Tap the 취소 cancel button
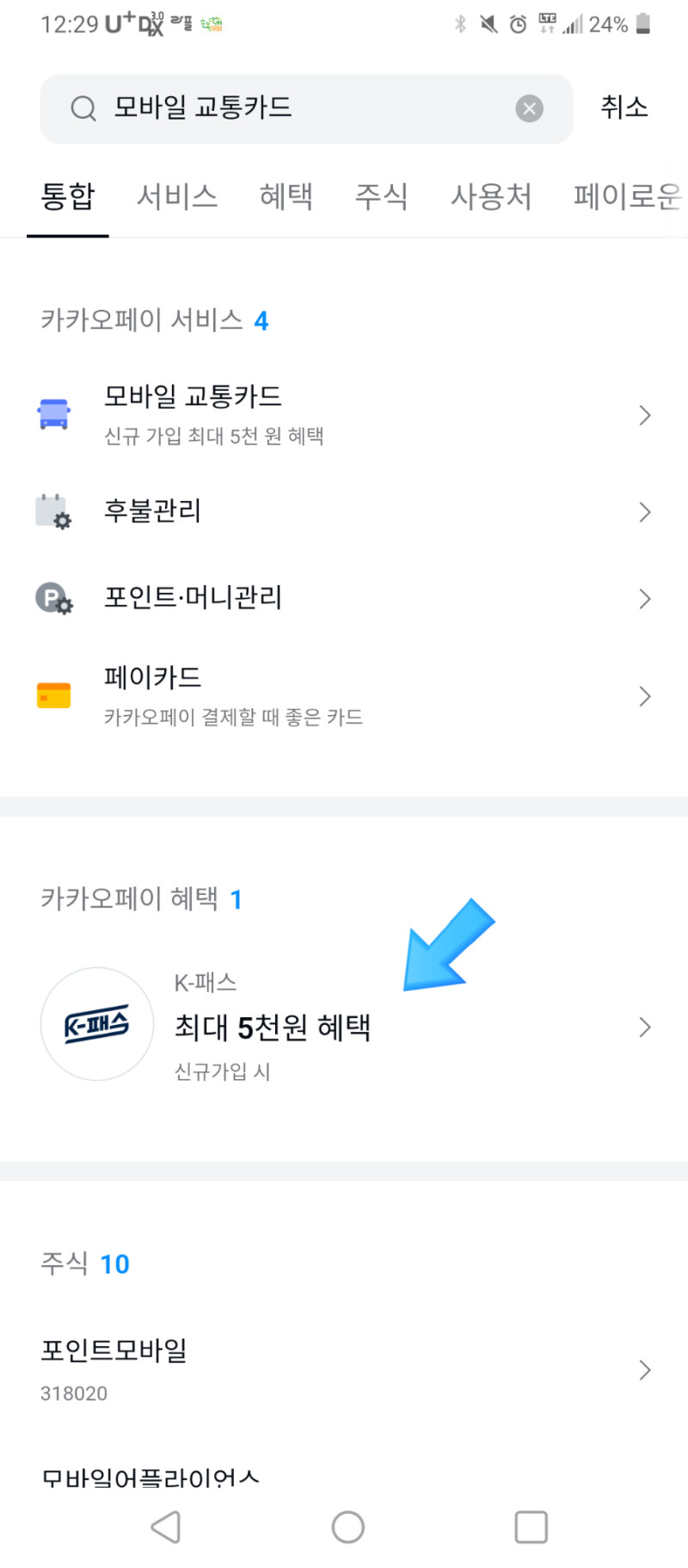The width and height of the screenshot is (688, 1568). click(623, 108)
